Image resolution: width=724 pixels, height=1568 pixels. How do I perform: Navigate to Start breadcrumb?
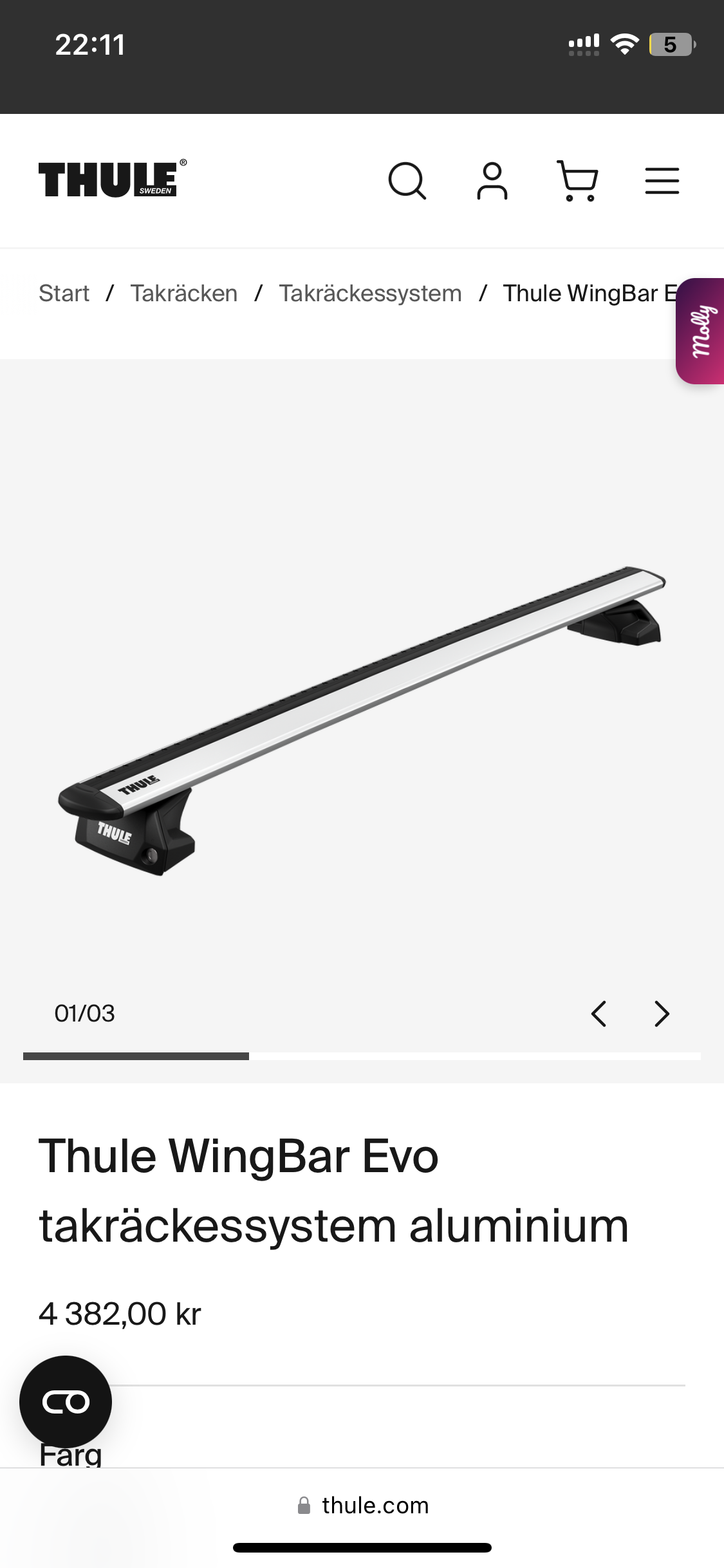pyautogui.click(x=64, y=294)
